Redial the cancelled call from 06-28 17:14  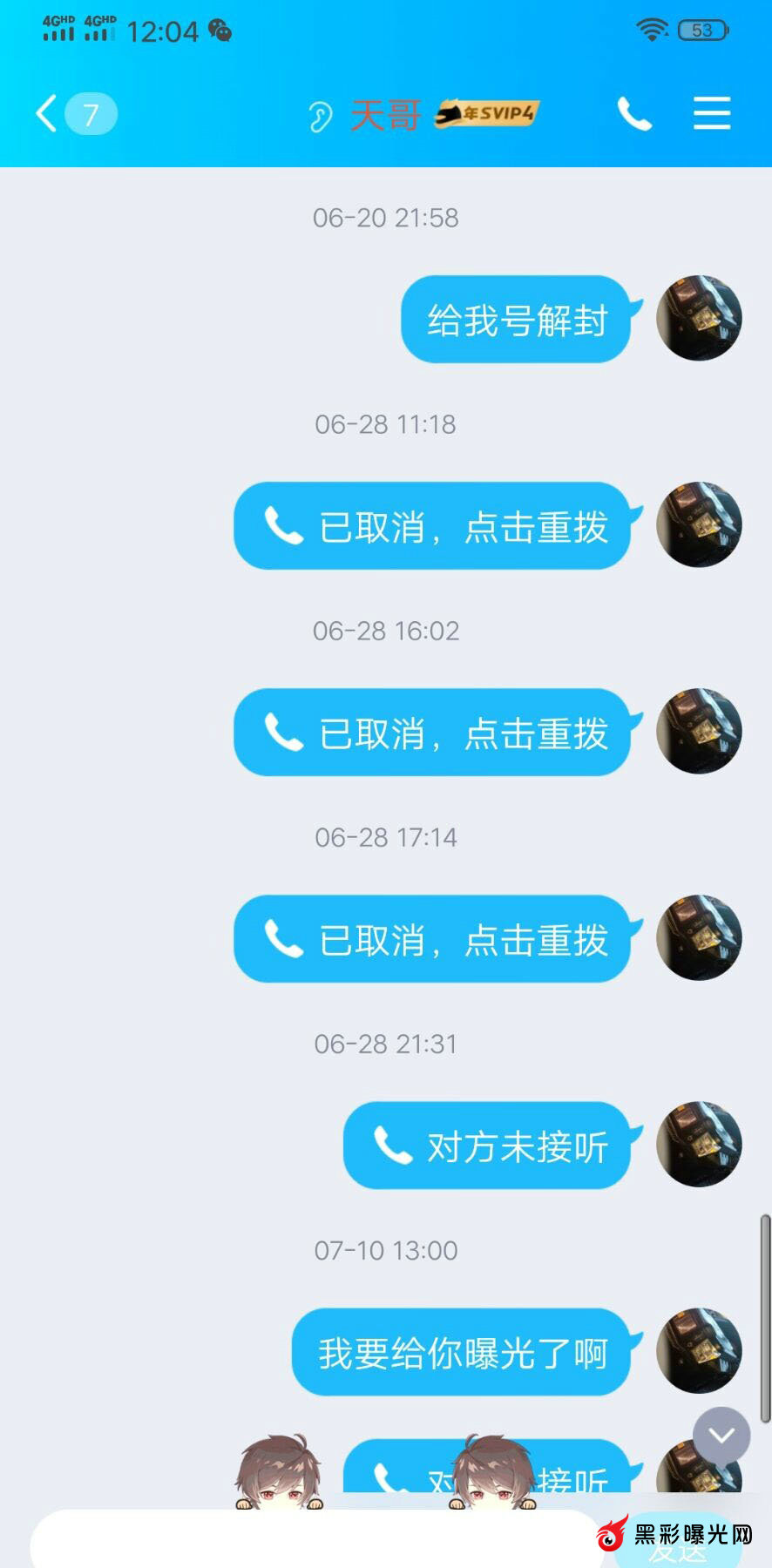pyautogui.click(x=432, y=940)
